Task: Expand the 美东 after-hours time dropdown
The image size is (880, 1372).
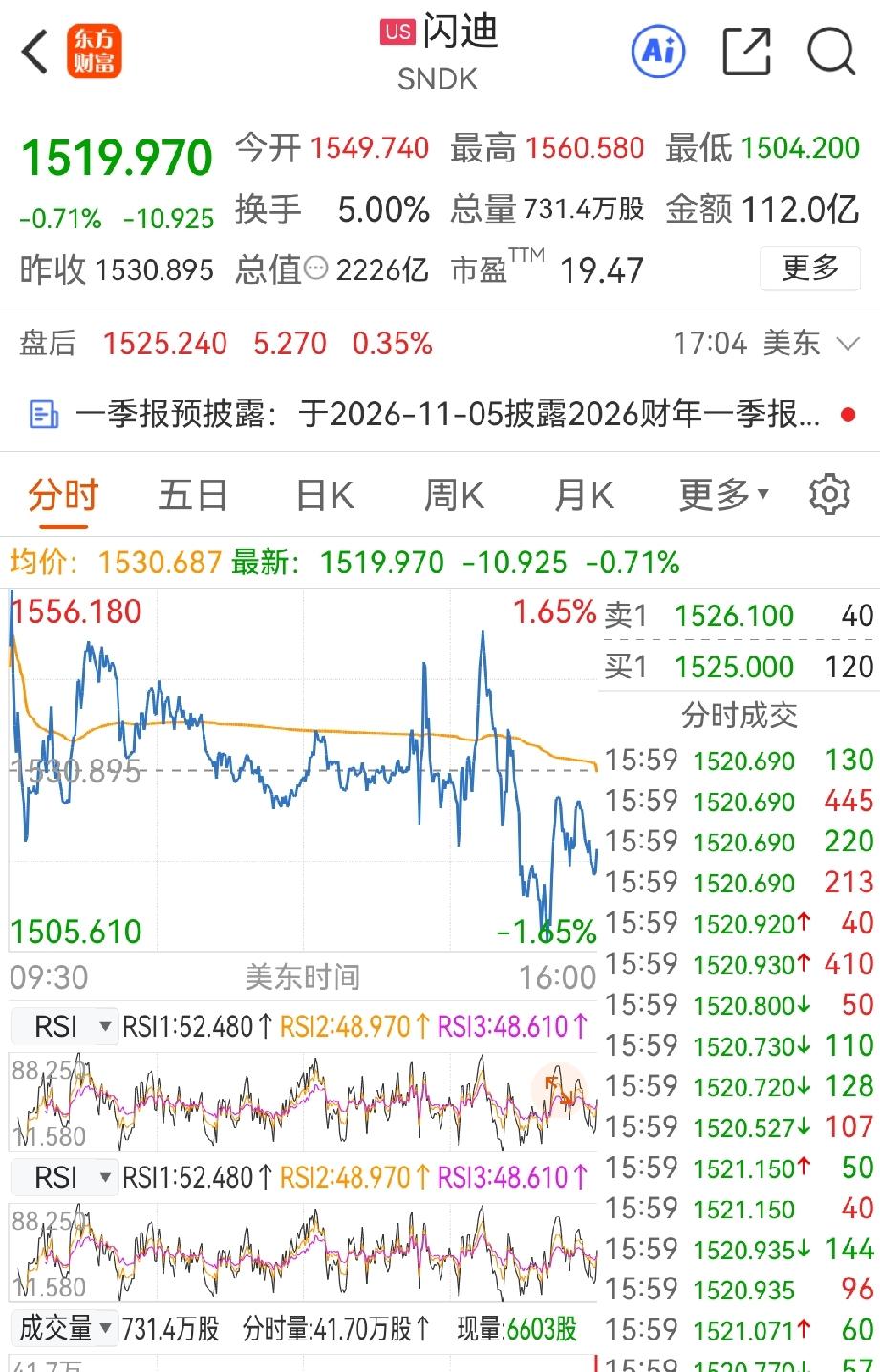Action: (766, 343)
